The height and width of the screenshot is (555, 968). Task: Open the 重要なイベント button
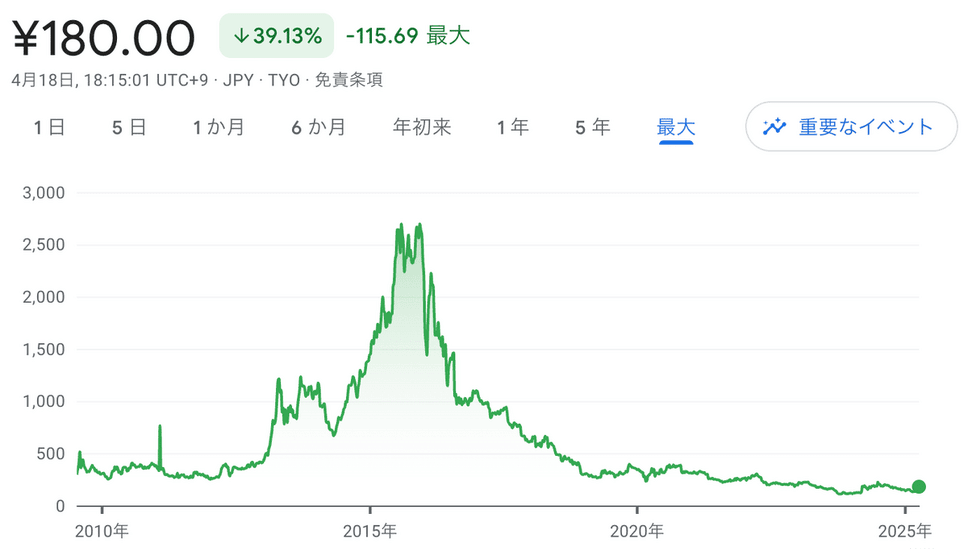(x=851, y=127)
